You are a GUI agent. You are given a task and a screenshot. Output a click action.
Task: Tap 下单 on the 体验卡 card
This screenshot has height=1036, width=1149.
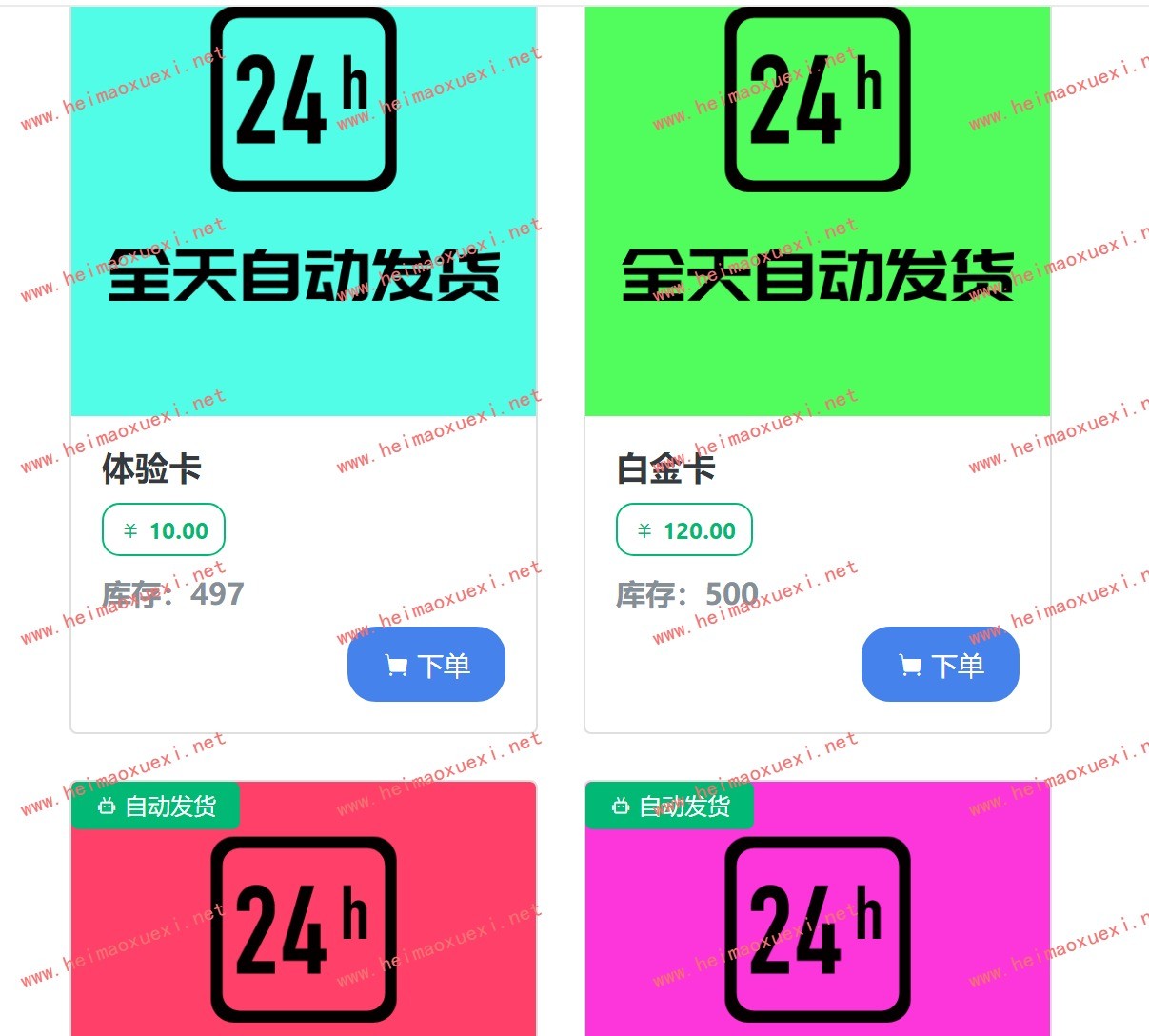pyautogui.click(x=426, y=665)
